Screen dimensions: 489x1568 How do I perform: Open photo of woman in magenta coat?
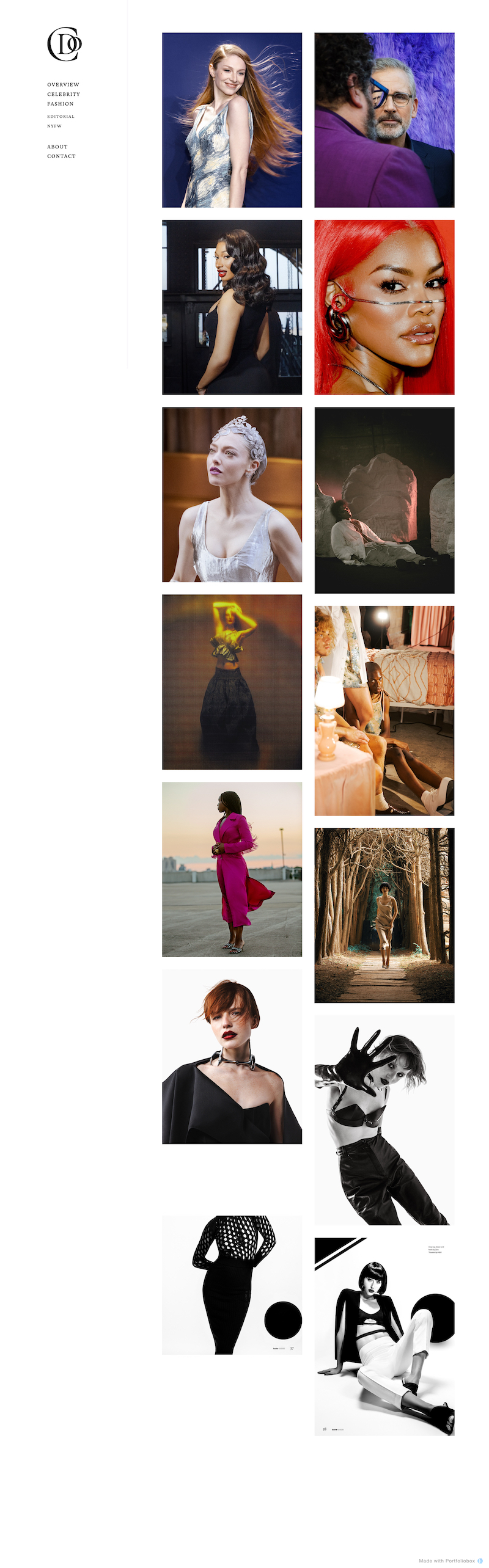pyautogui.click(x=232, y=869)
